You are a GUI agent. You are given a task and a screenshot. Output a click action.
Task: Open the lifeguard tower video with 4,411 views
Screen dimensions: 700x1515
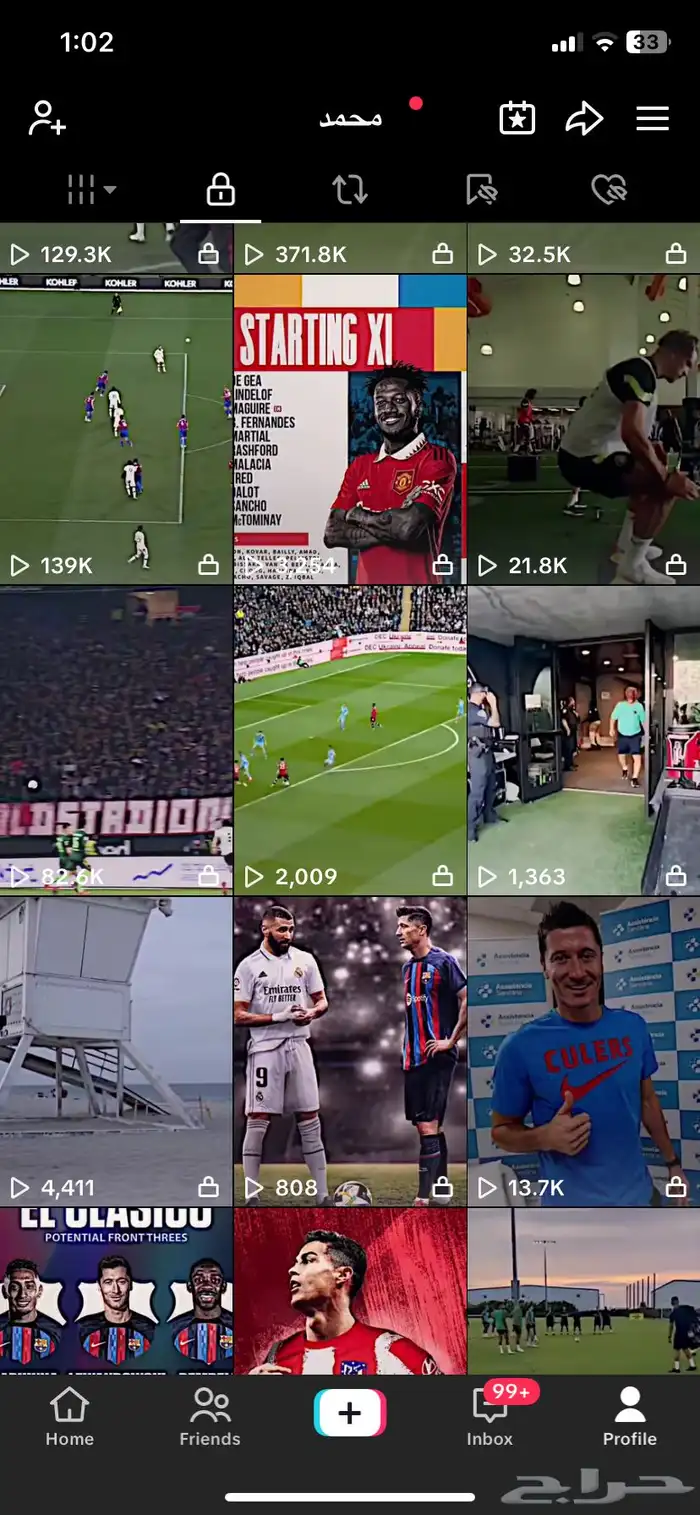(x=116, y=1050)
